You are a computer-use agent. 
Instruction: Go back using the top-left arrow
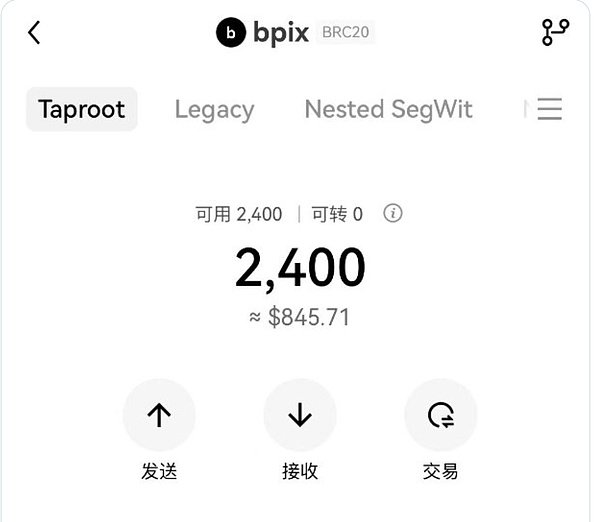34,33
